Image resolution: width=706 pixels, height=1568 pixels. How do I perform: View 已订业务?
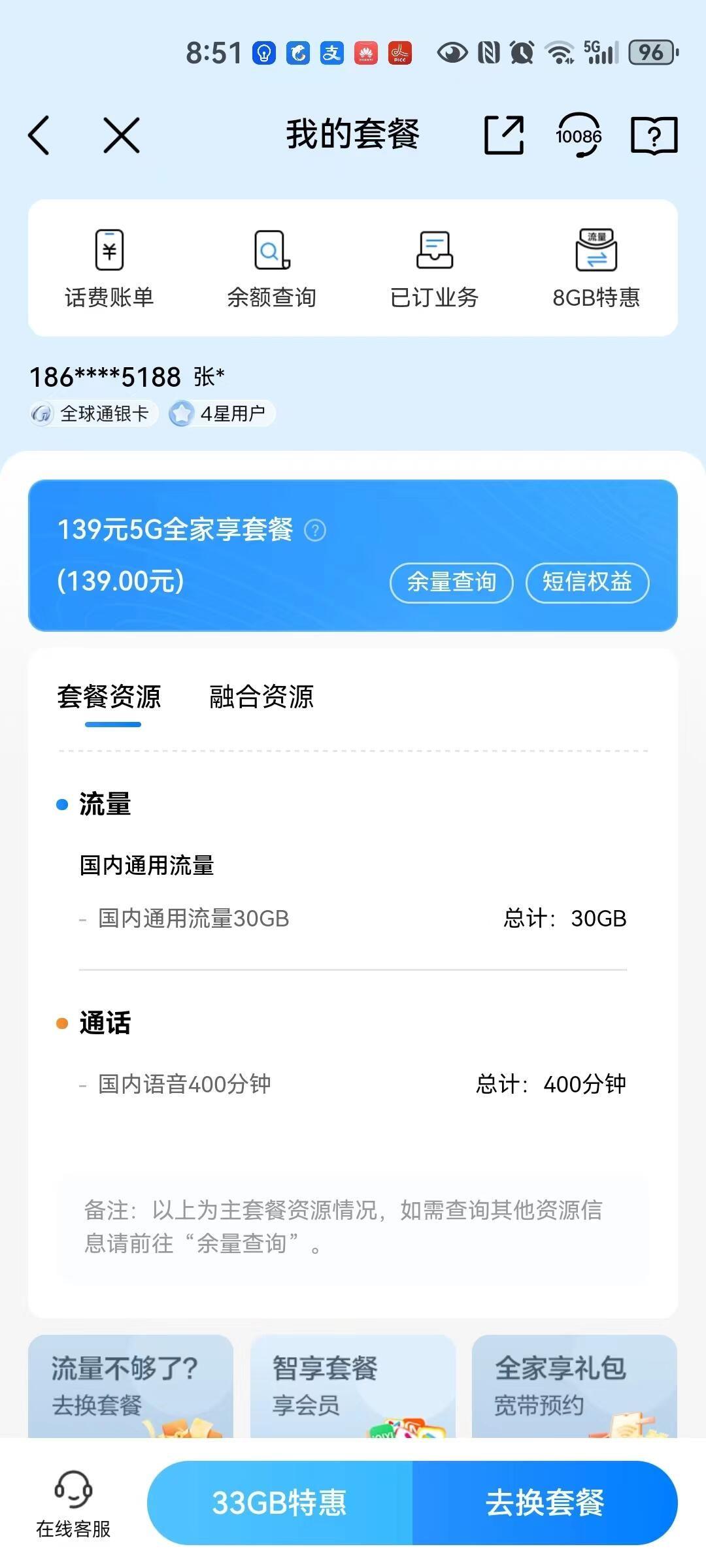(434, 268)
